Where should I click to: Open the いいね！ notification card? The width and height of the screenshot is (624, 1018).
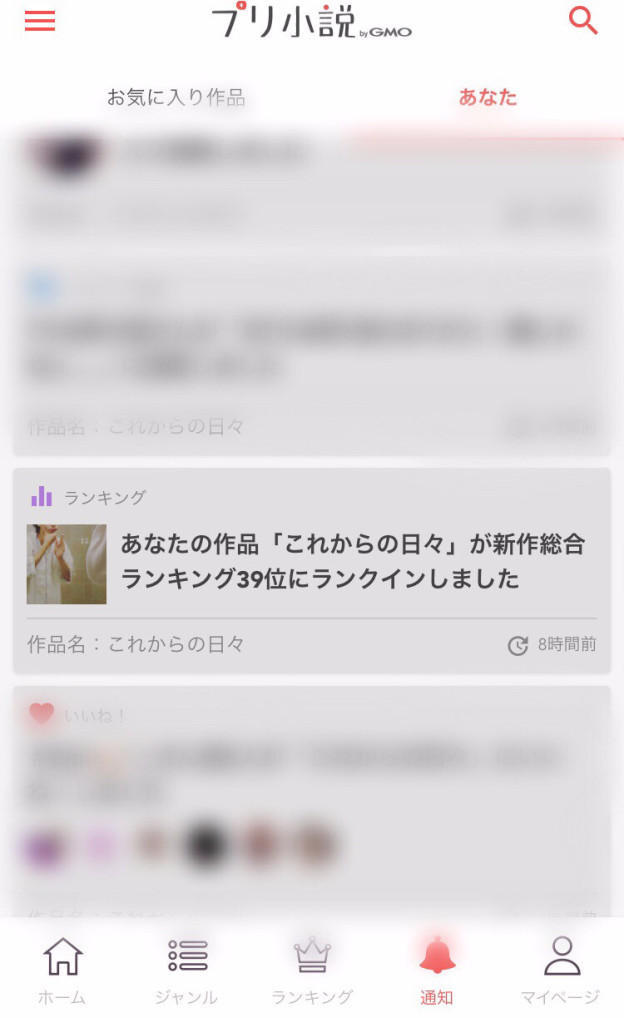[x=311, y=790]
